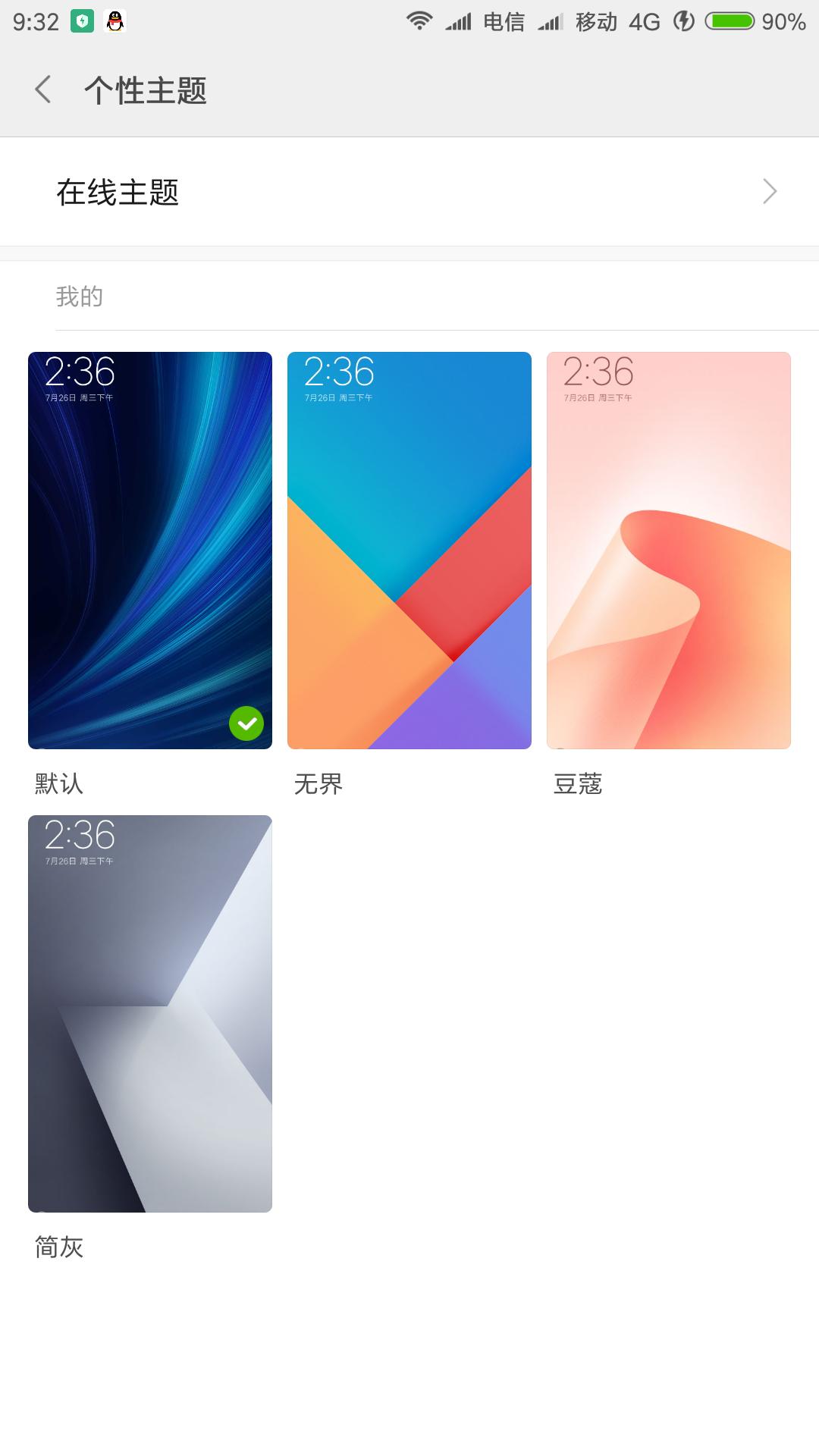Open 在线主题 via the right chevron

click(x=769, y=192)
